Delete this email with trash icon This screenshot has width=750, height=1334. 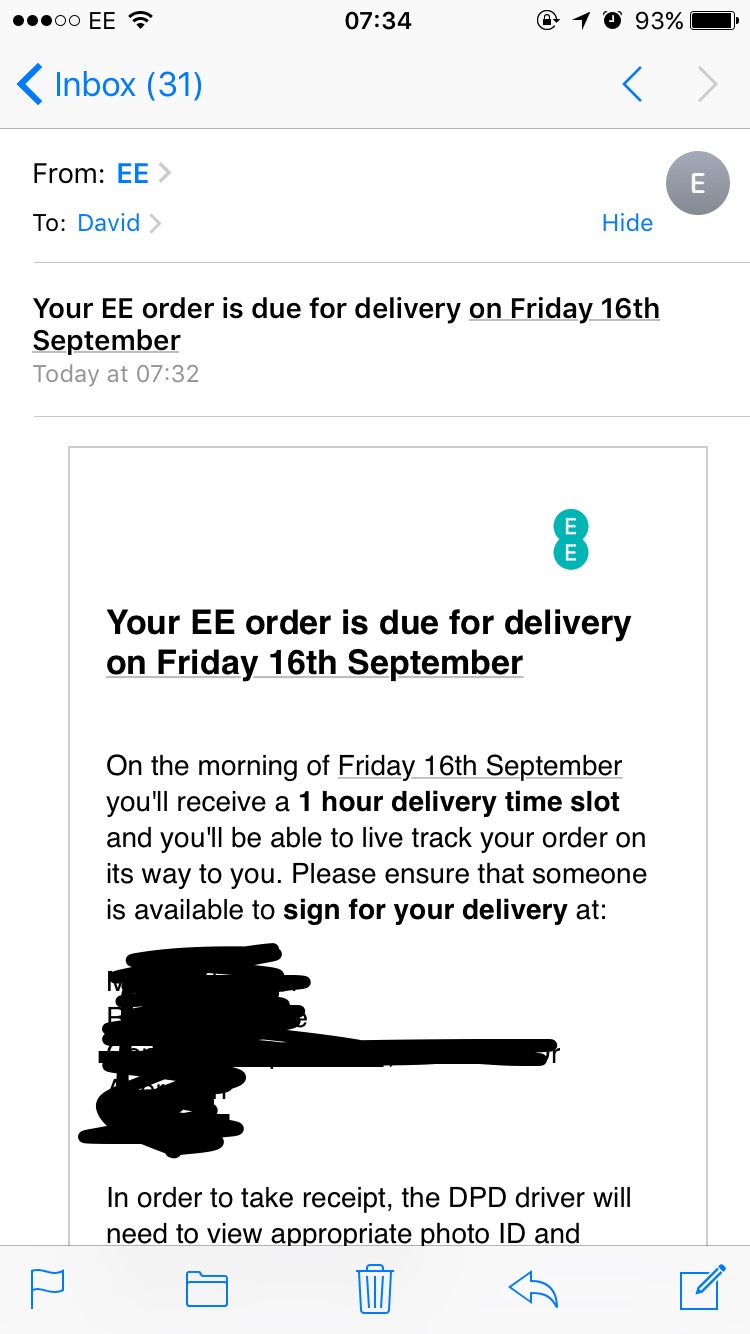375,1288
